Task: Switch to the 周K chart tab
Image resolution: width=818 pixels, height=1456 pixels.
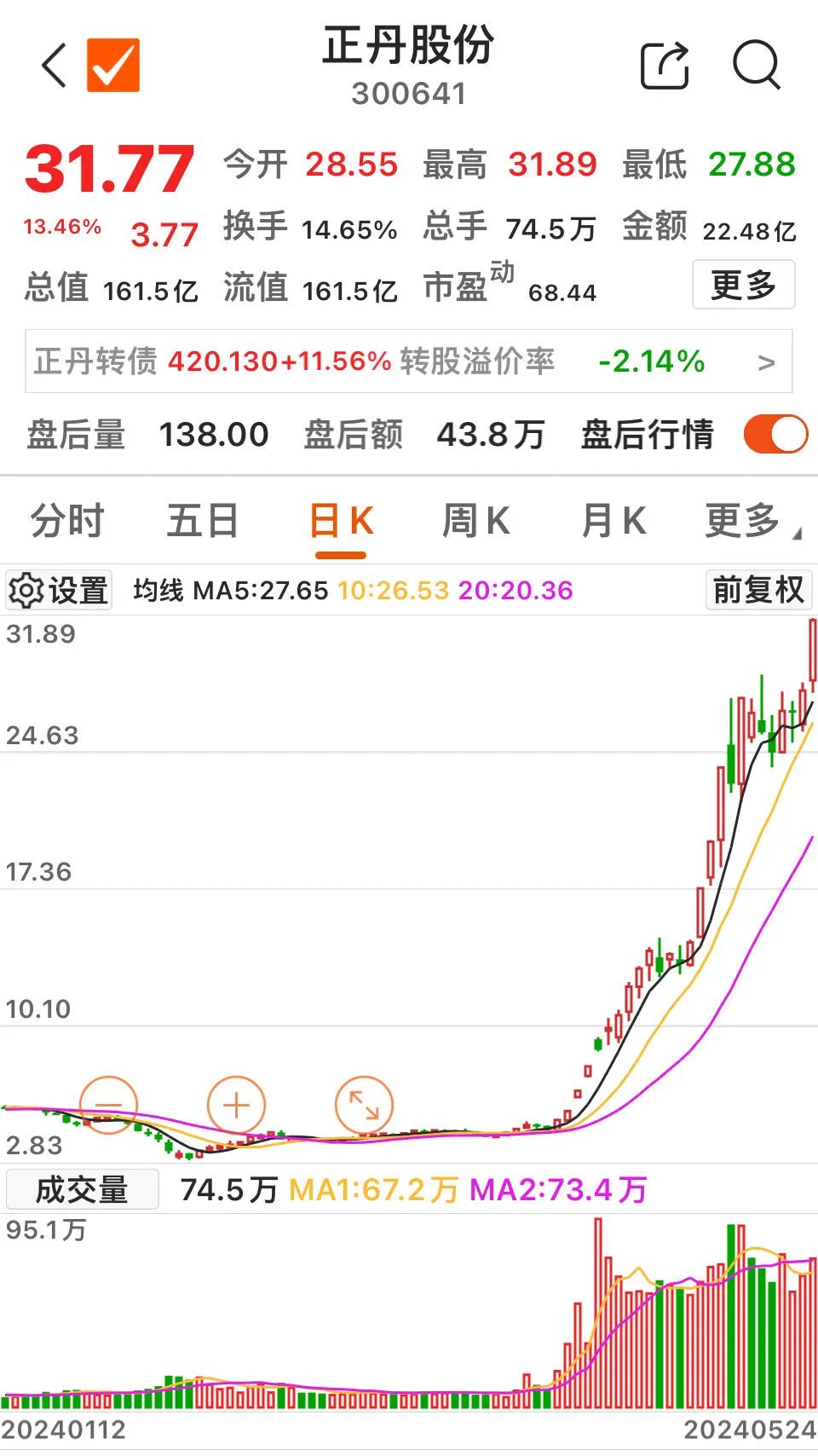Action: coord(476,521)
